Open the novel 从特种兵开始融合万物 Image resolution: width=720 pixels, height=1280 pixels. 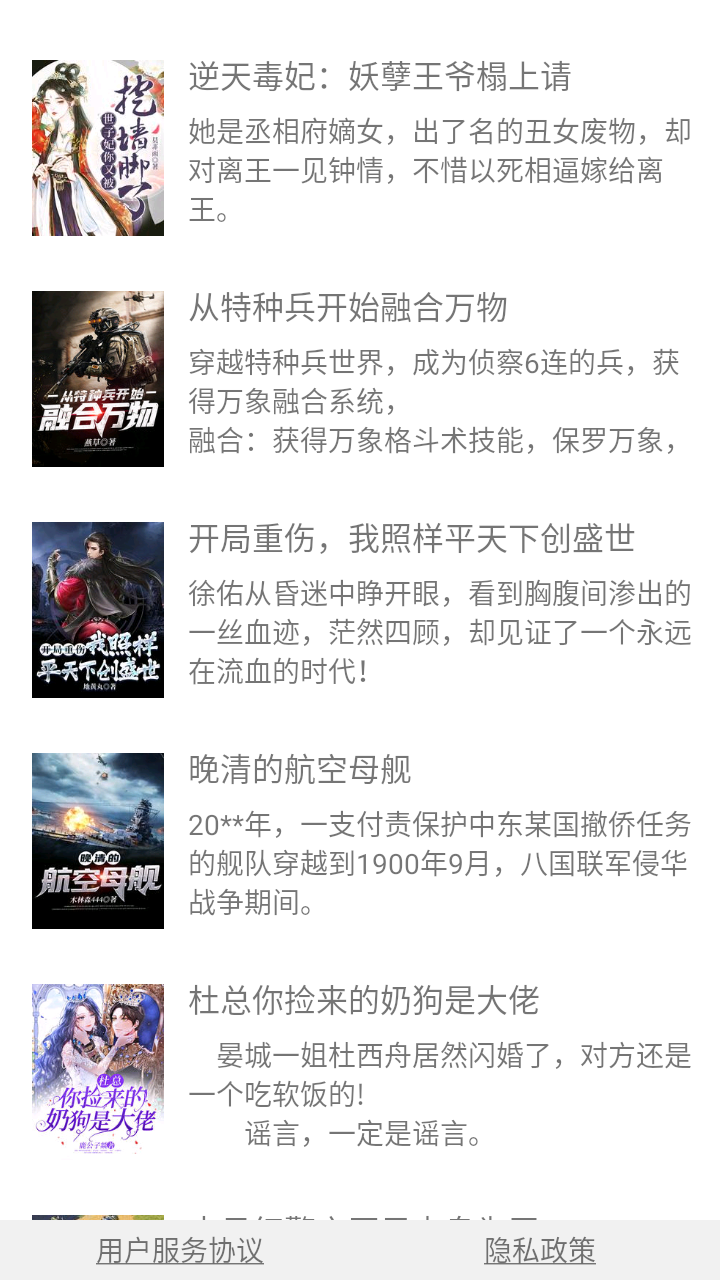(x=348, y=308)
